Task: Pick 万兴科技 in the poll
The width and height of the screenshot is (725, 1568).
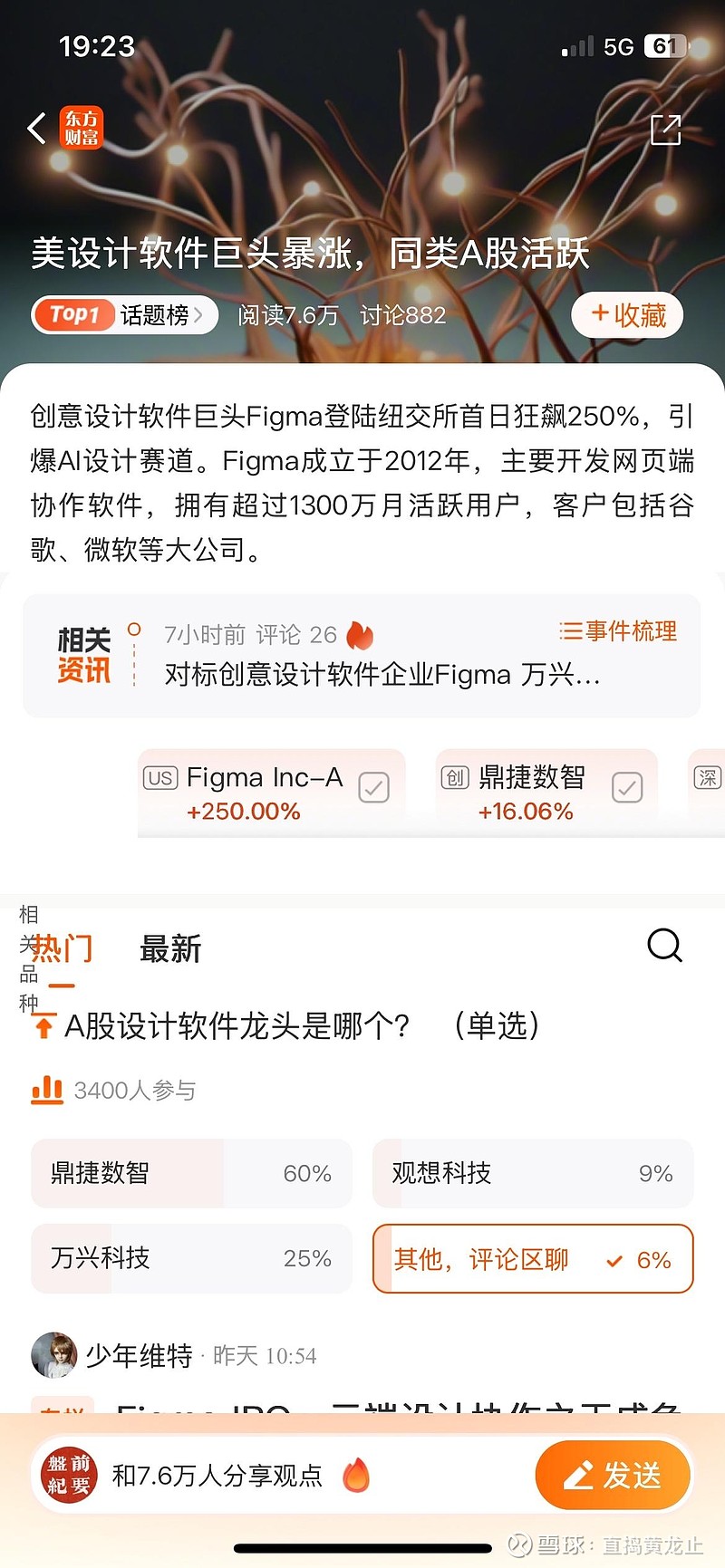Action: pos(191,1258)
